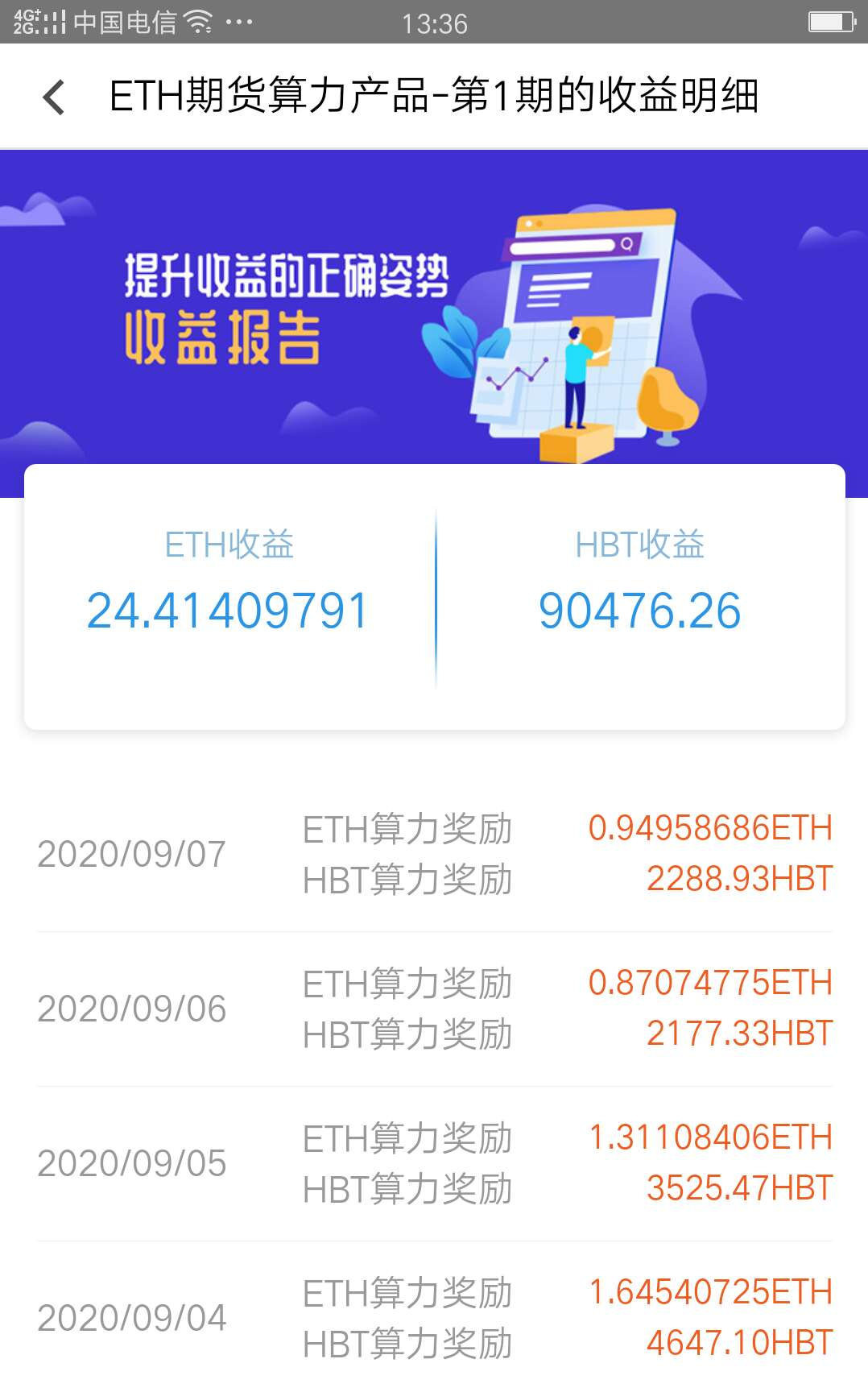The height and width of the screenshot is (1388, 868).
Task: Tap the back arrow in the title bar
Action: pos(53,98)
